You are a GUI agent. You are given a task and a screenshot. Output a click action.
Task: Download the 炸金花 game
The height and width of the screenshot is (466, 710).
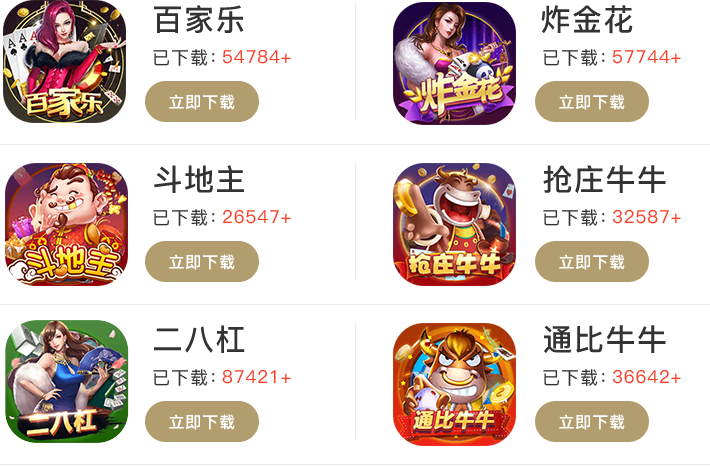(591, 101)
